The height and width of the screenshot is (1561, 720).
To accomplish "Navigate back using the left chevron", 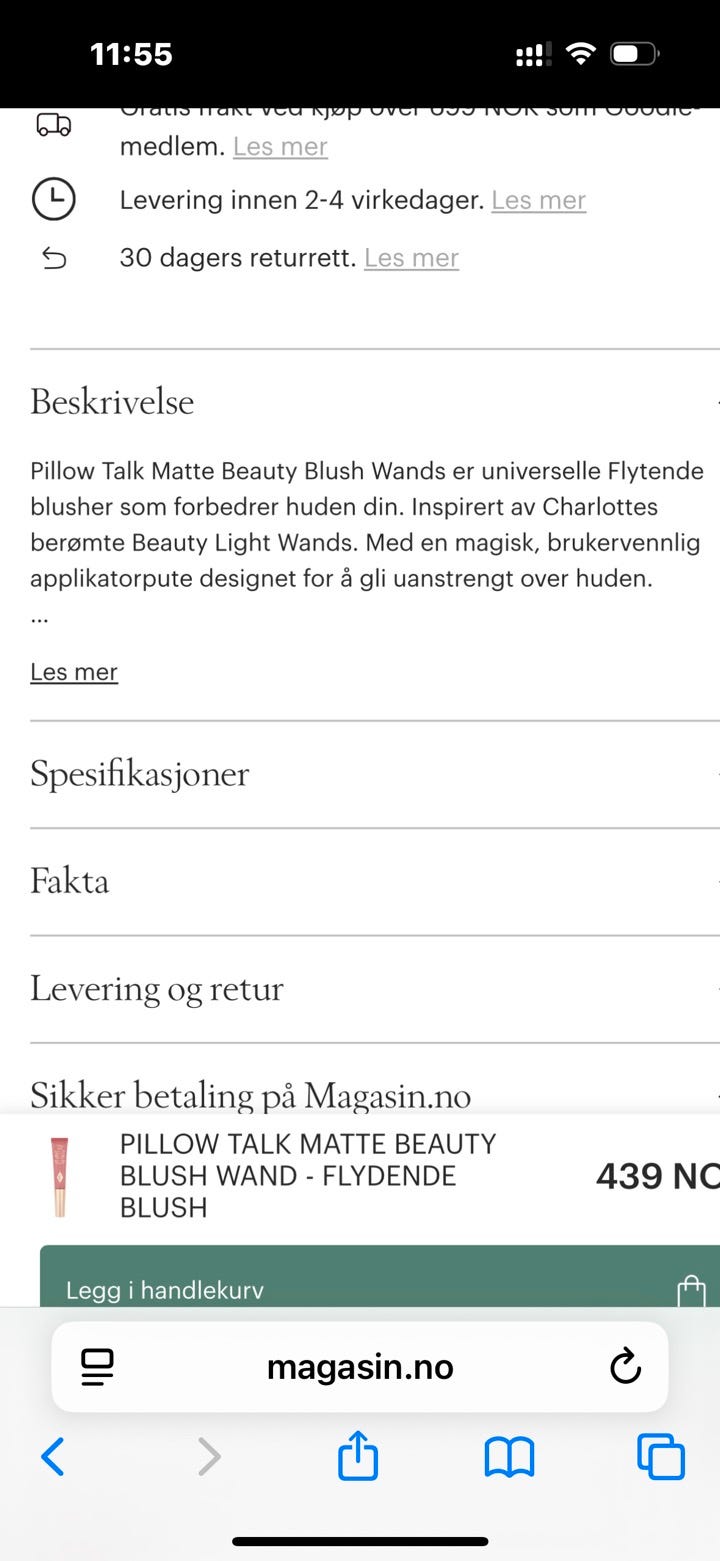I will [53, 1457].
